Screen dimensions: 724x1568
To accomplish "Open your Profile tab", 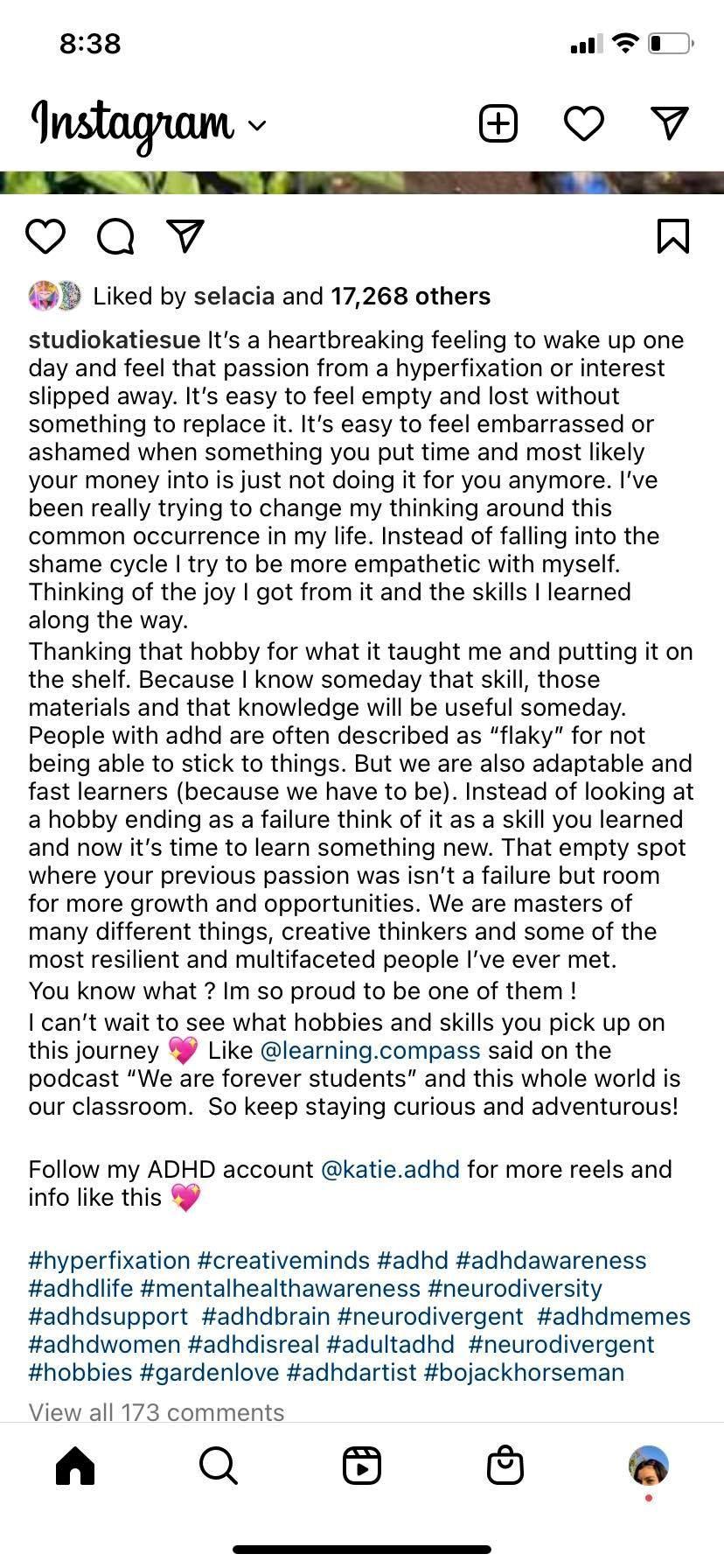I will [x=648, y=1465].
